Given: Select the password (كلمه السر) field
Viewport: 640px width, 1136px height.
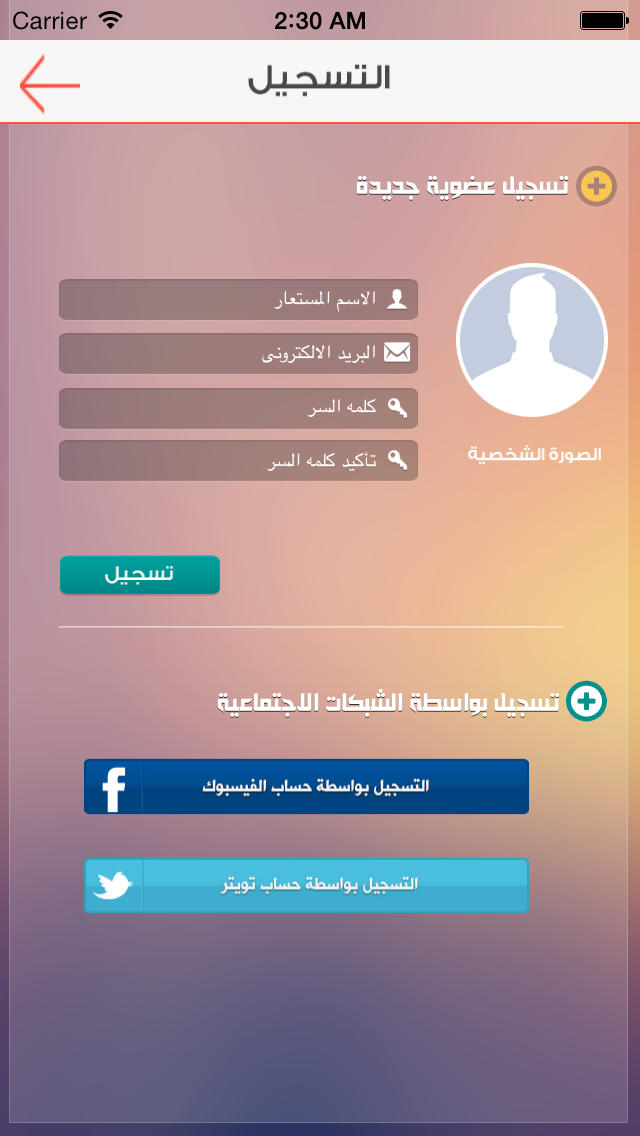Looking at the screenshot, I should point(238,408).
